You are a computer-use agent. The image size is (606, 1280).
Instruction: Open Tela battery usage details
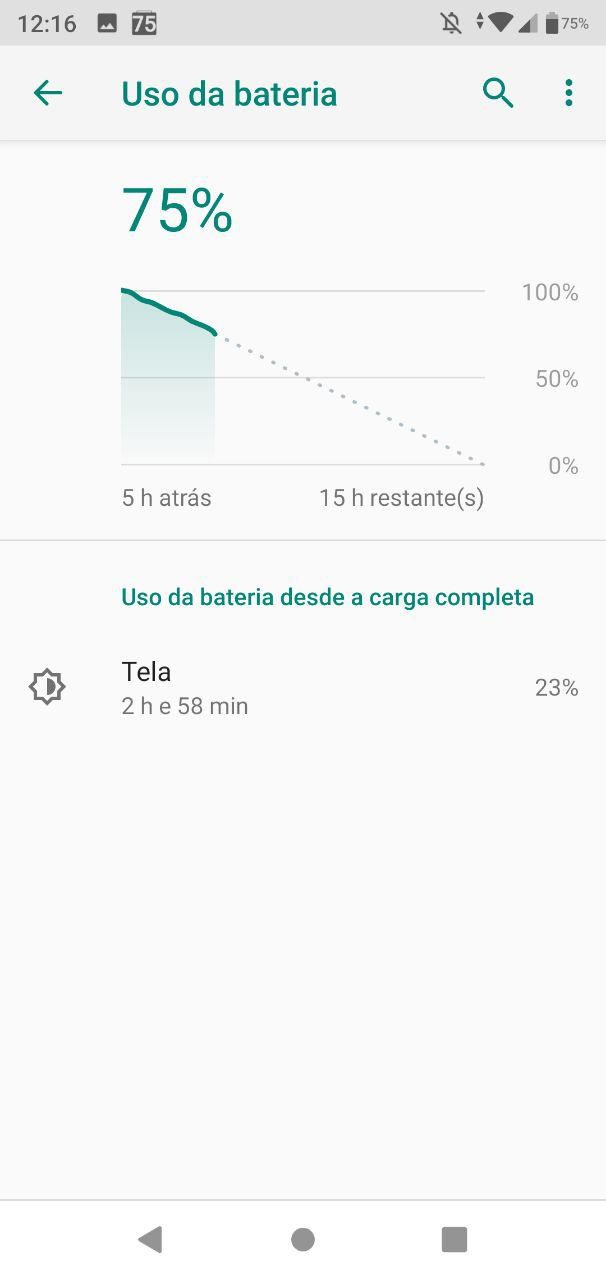302,688
